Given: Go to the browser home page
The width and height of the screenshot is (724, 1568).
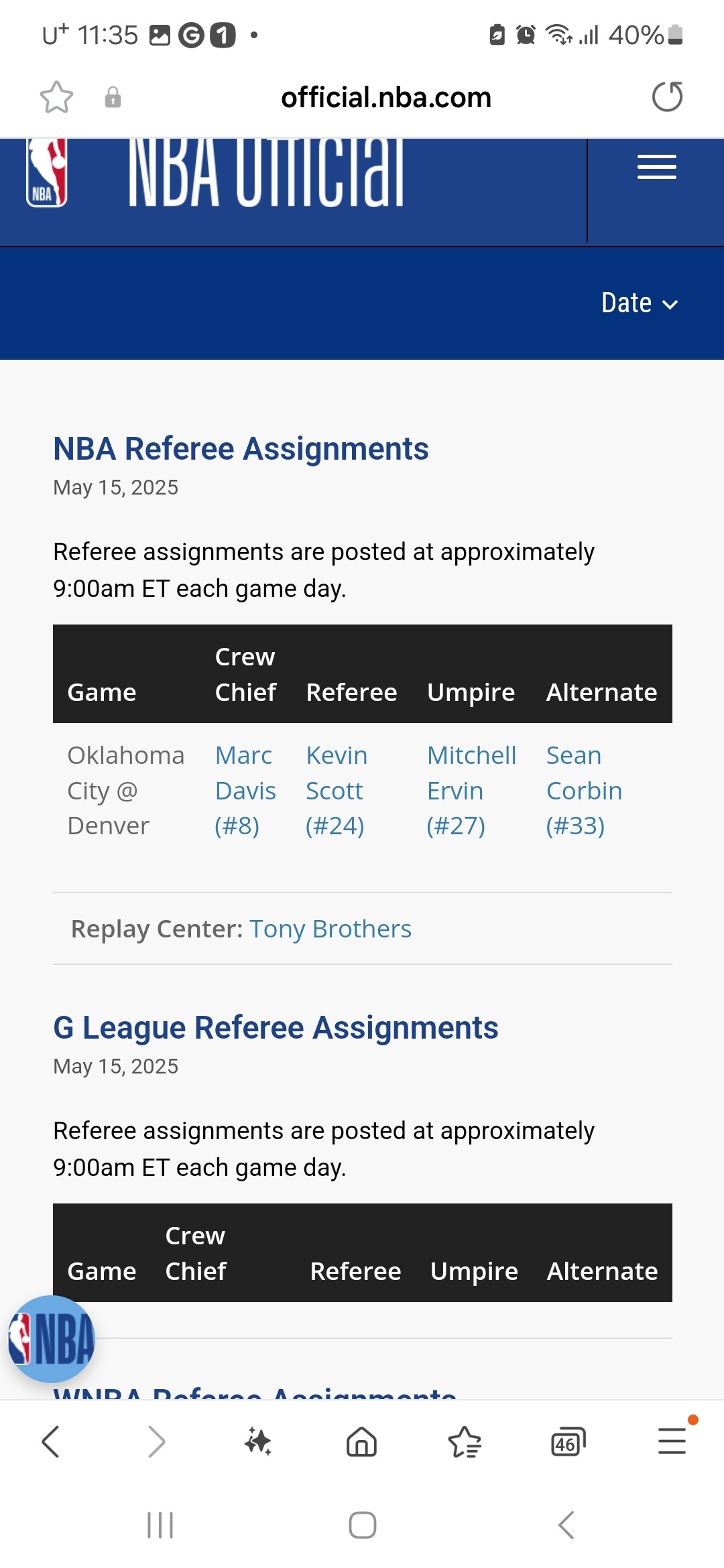Looking at the screenshot, I should point(362,1441).
